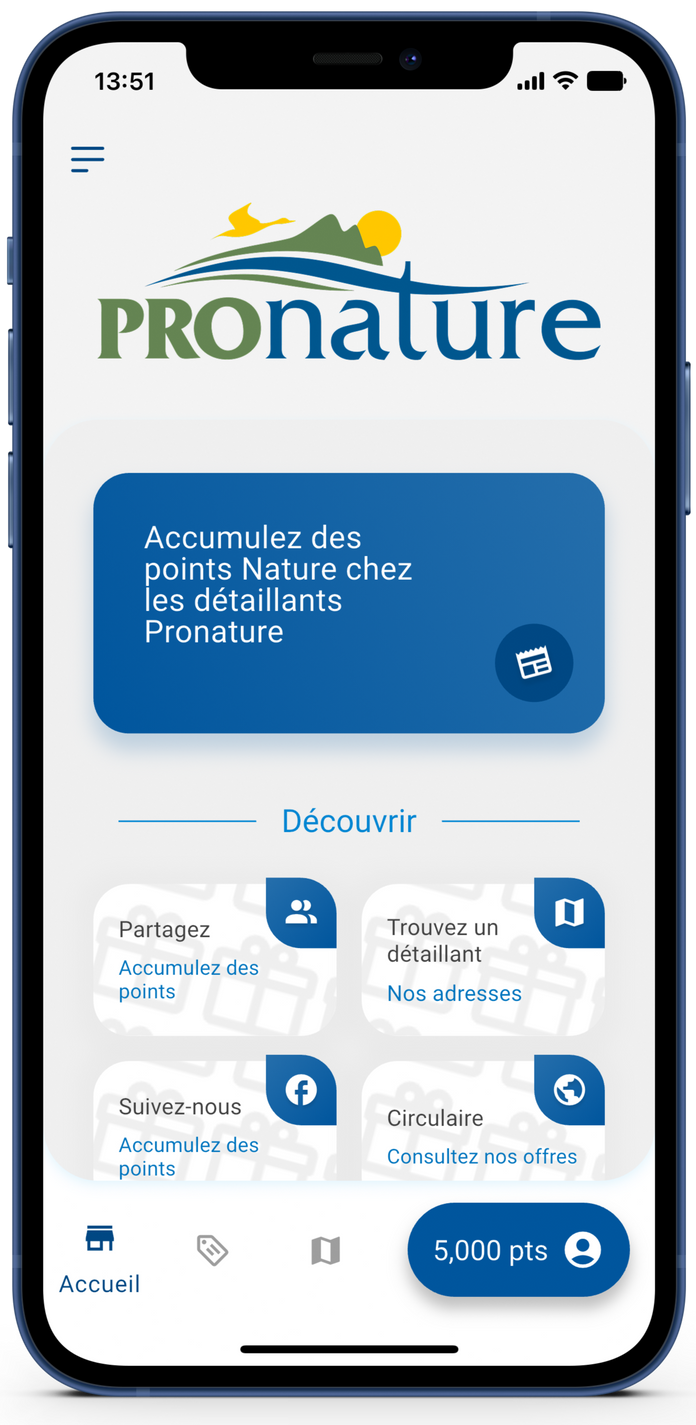Switch to the offers tag tab
696x1425 pixels.
tap(212, 1250)
